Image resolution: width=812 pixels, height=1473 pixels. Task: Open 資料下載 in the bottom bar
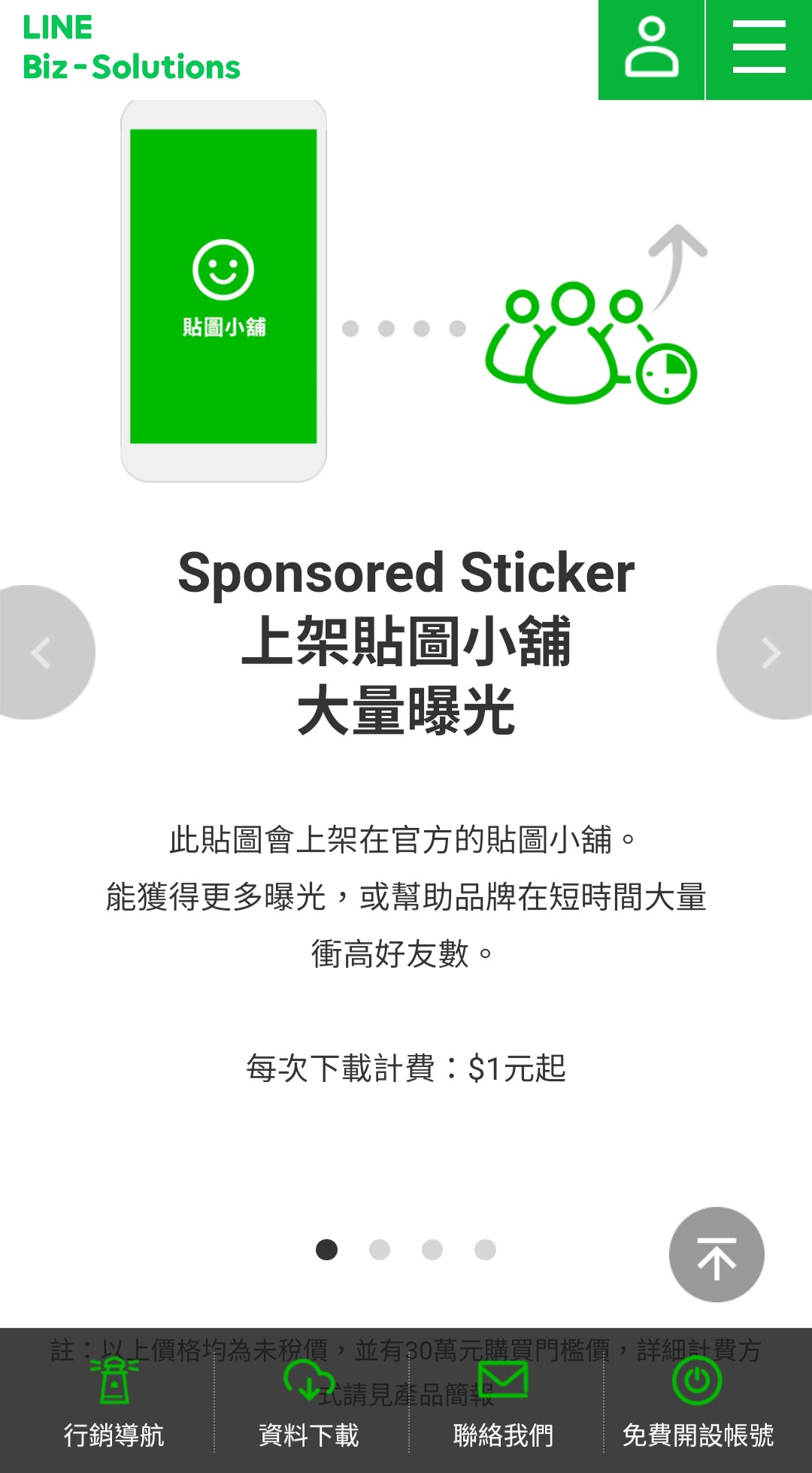pyautogui.click(x=309, y=1403)
